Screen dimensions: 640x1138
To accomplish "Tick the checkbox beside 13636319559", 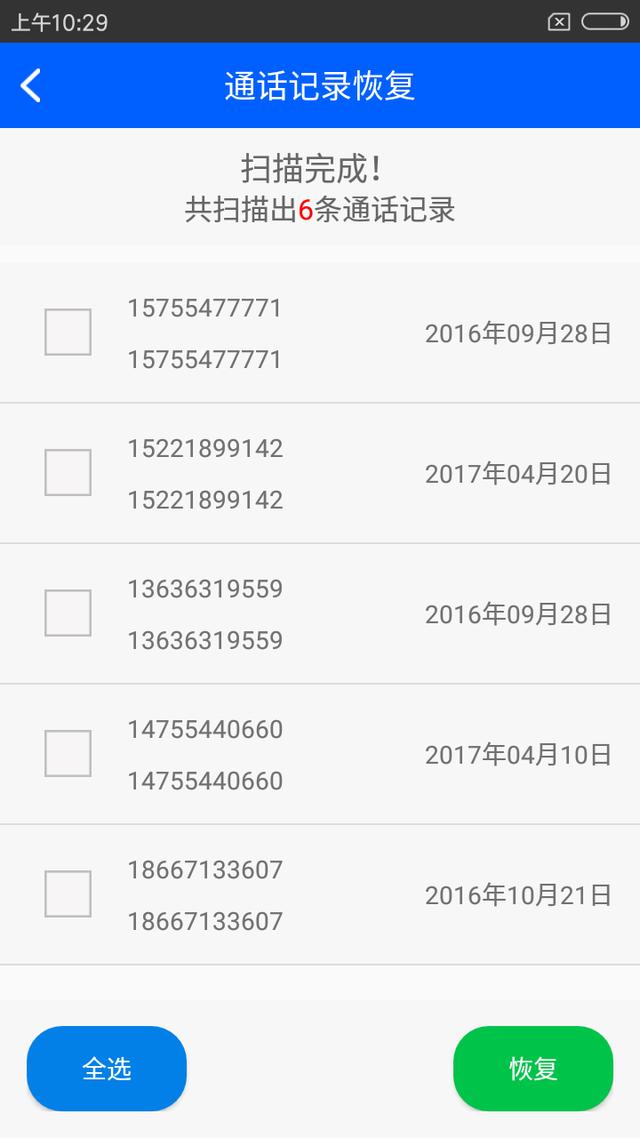I will [67, 613].
